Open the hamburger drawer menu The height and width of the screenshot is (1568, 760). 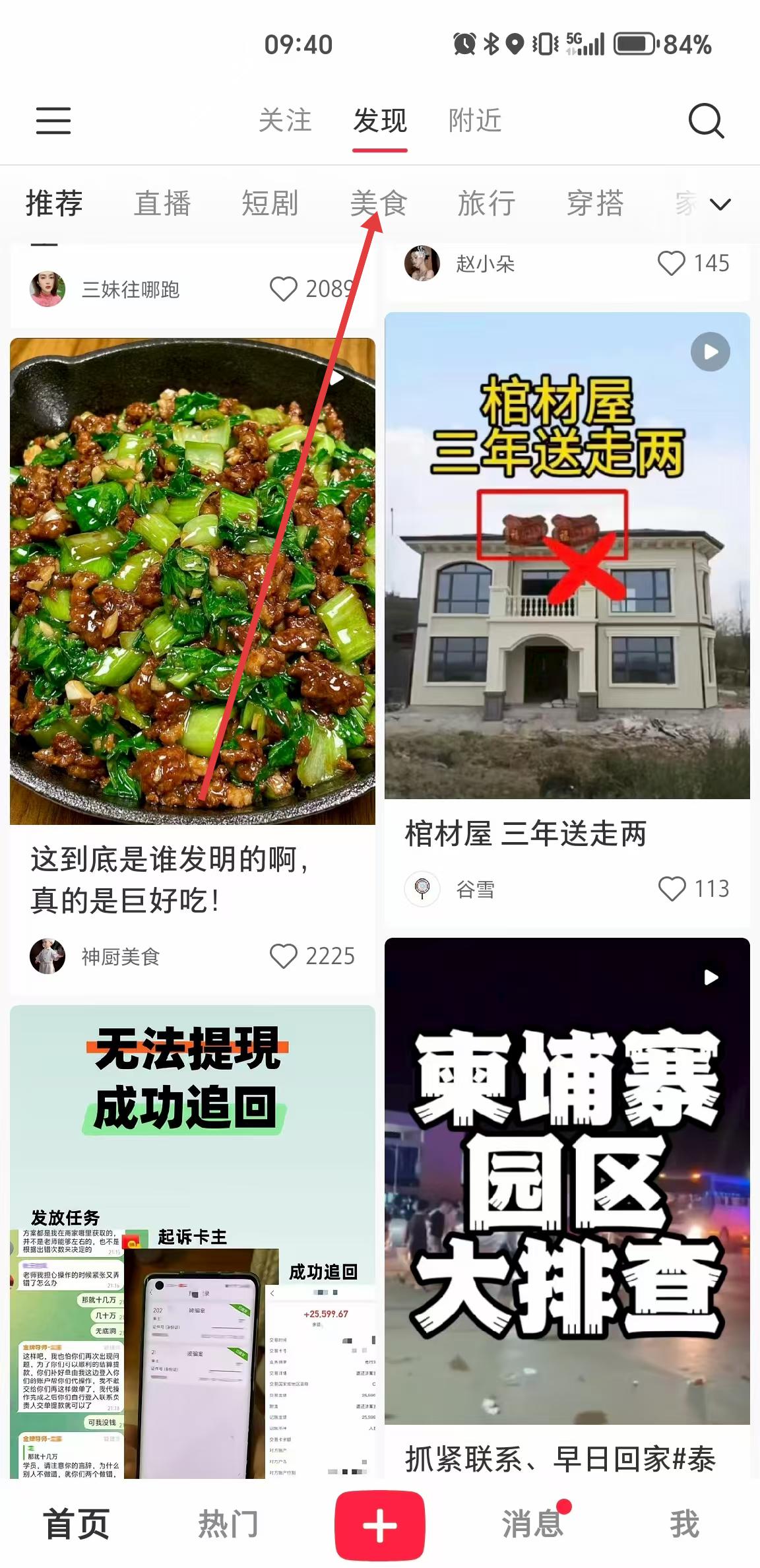53,121
